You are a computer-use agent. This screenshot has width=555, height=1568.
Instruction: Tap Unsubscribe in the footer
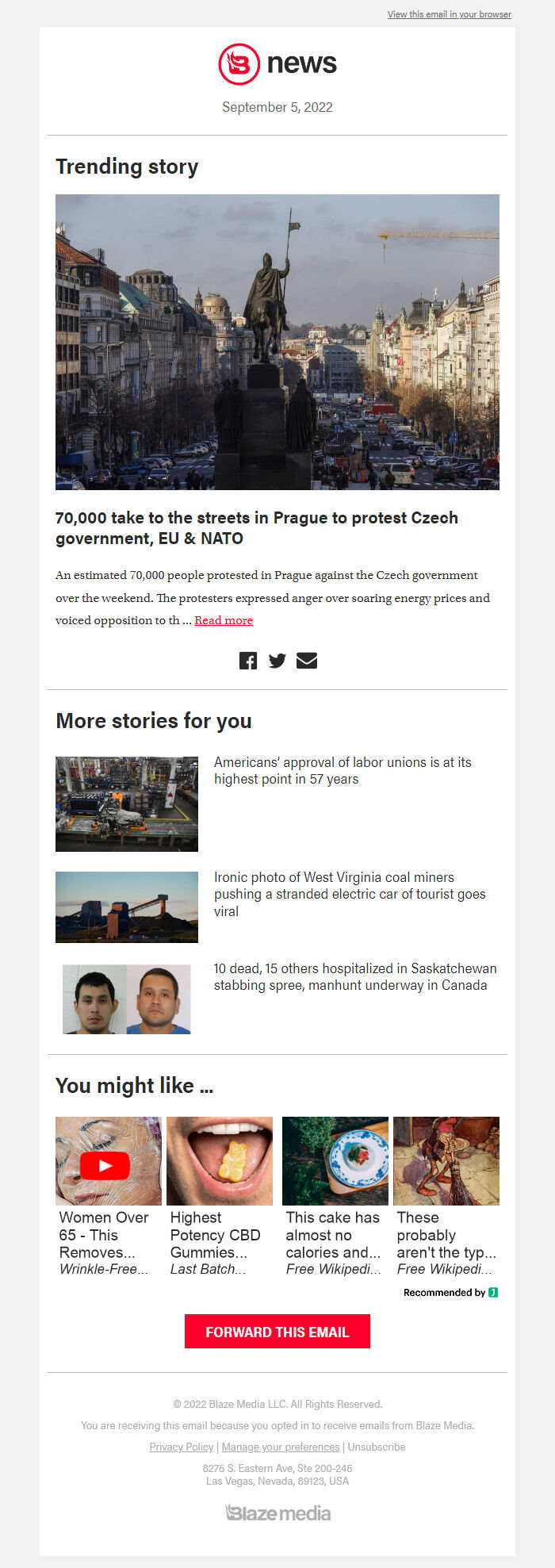pyautogui.click(x=377, y=1447)
